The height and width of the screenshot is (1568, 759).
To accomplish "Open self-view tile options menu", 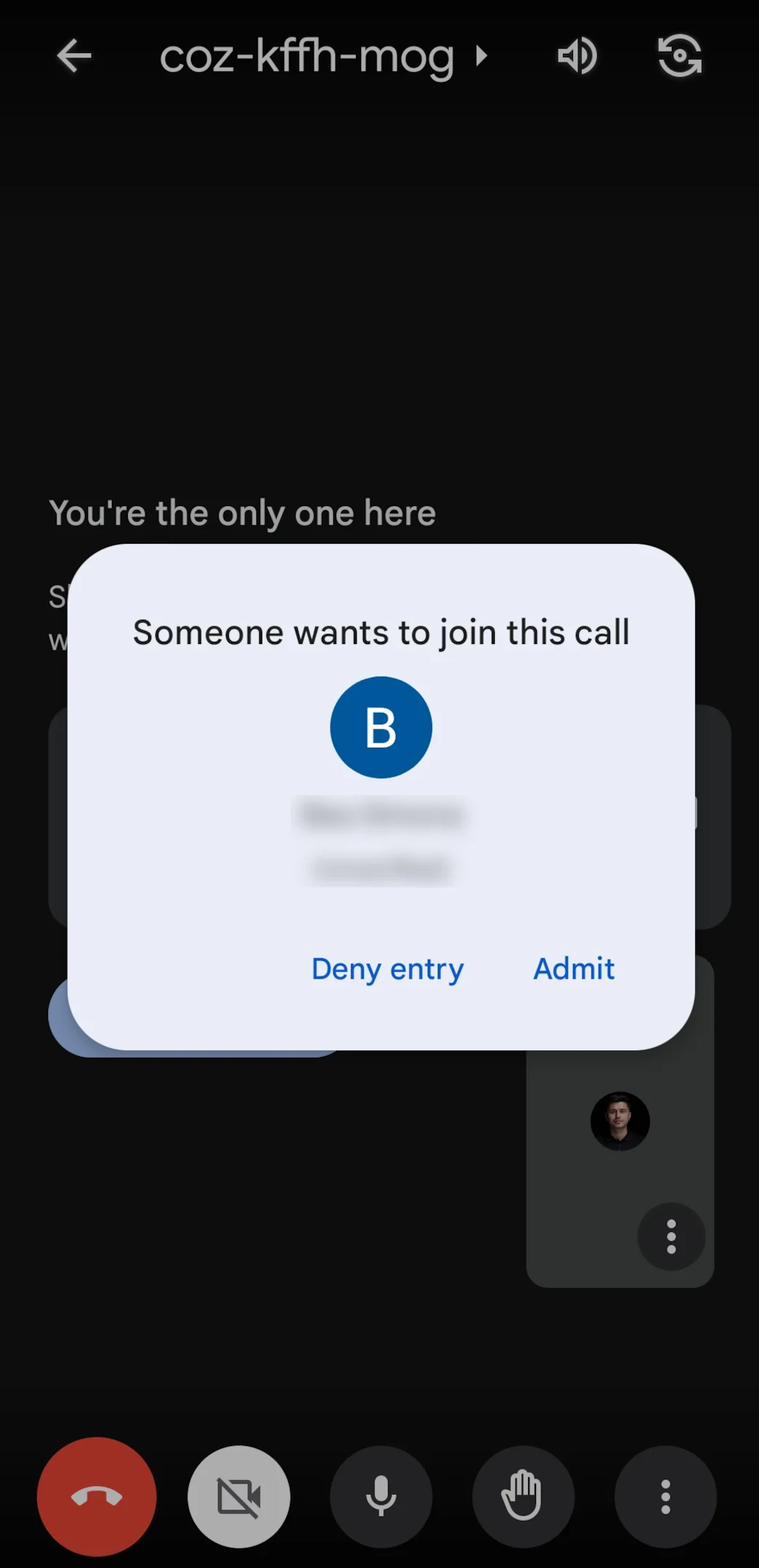I will pyautogui.click(x=671, y=1236).
